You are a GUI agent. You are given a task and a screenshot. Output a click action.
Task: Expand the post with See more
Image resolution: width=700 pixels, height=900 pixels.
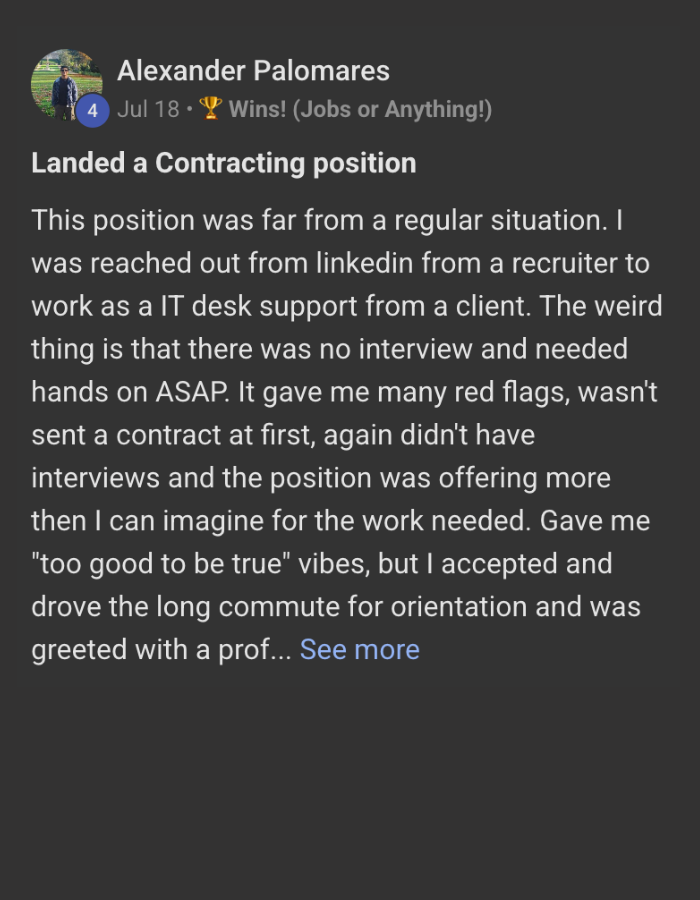coord(359,650)
